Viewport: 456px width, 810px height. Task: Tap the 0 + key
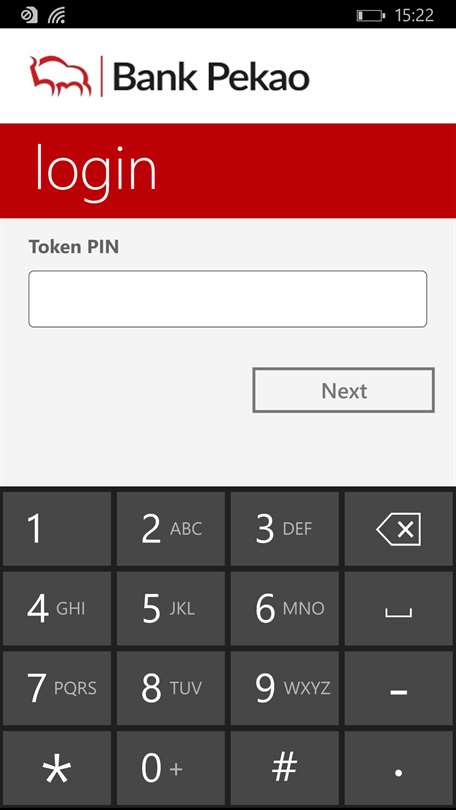tap(171, 768)
